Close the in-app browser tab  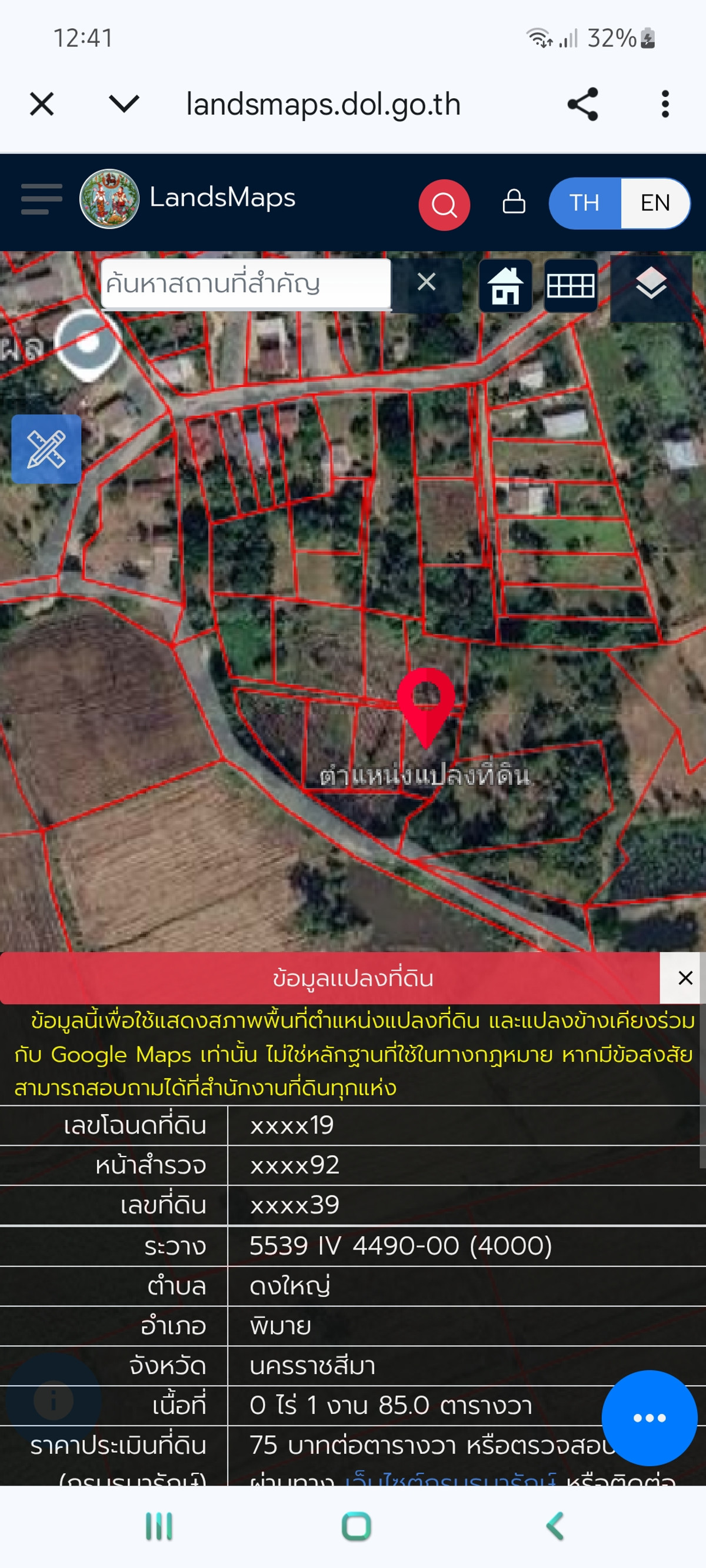42,104
